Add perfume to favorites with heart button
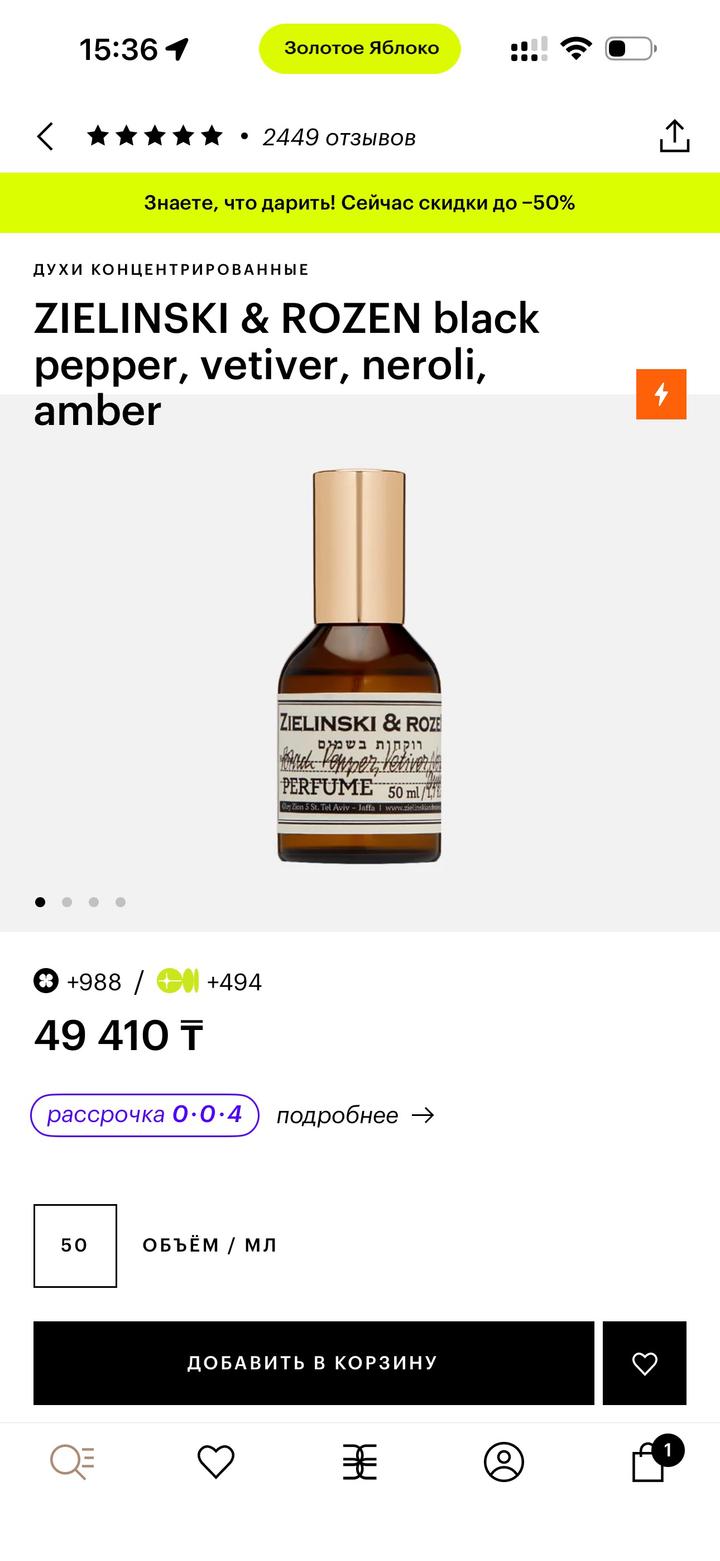The image size is (720, 1561). coord(644,1363)
